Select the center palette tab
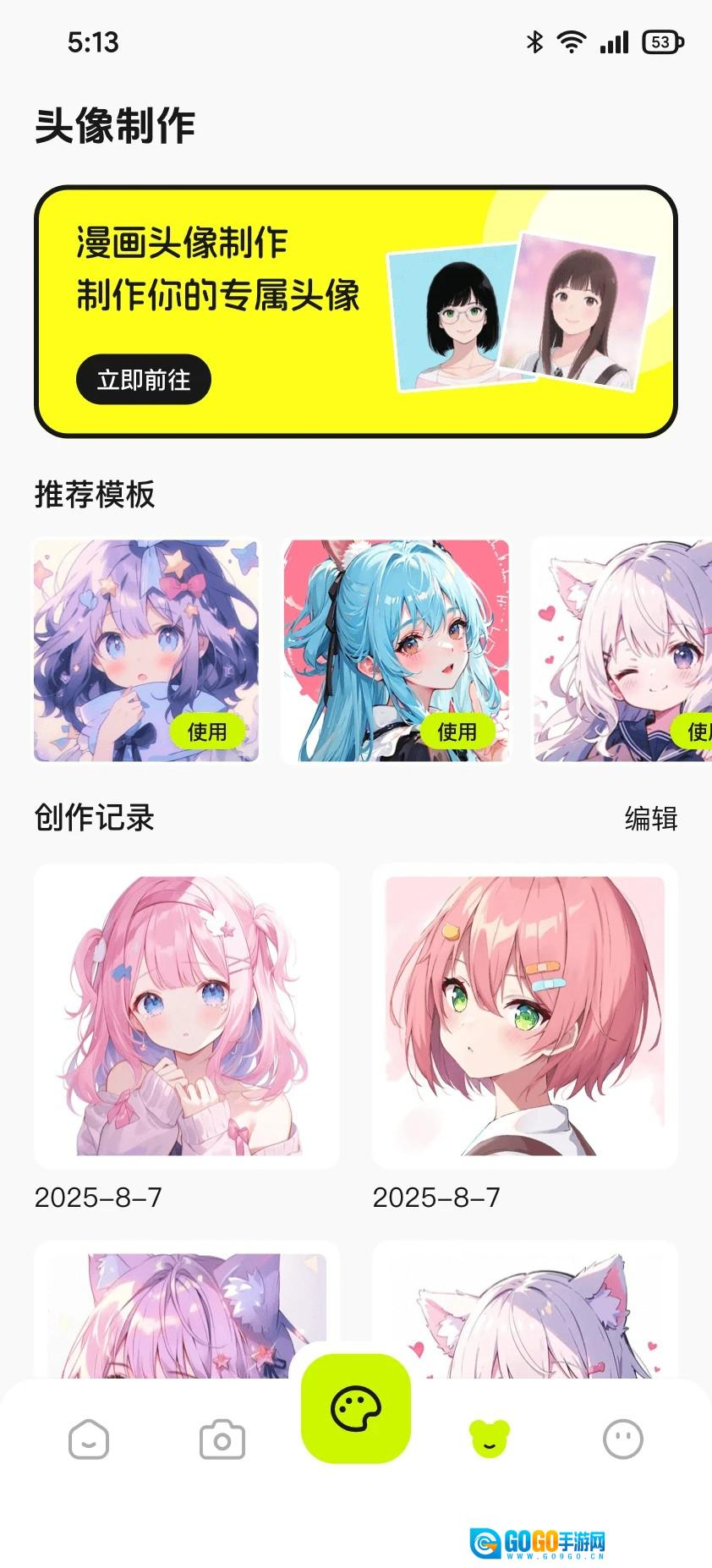This screenshot has width=712, height=1568. tap(356, 1409)
